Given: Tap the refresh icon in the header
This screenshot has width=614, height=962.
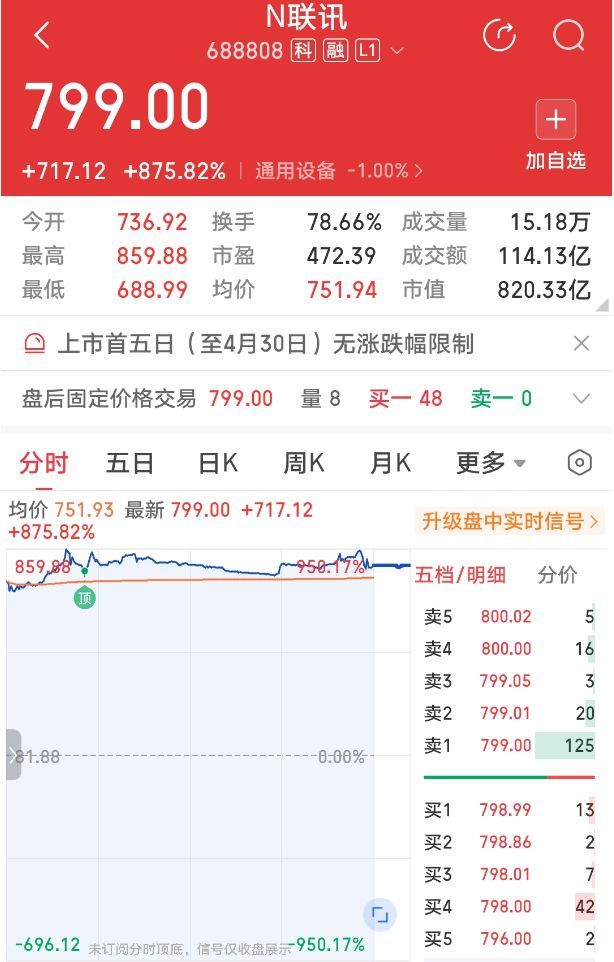Looking at the screenshot, I should tap(499, 36).
